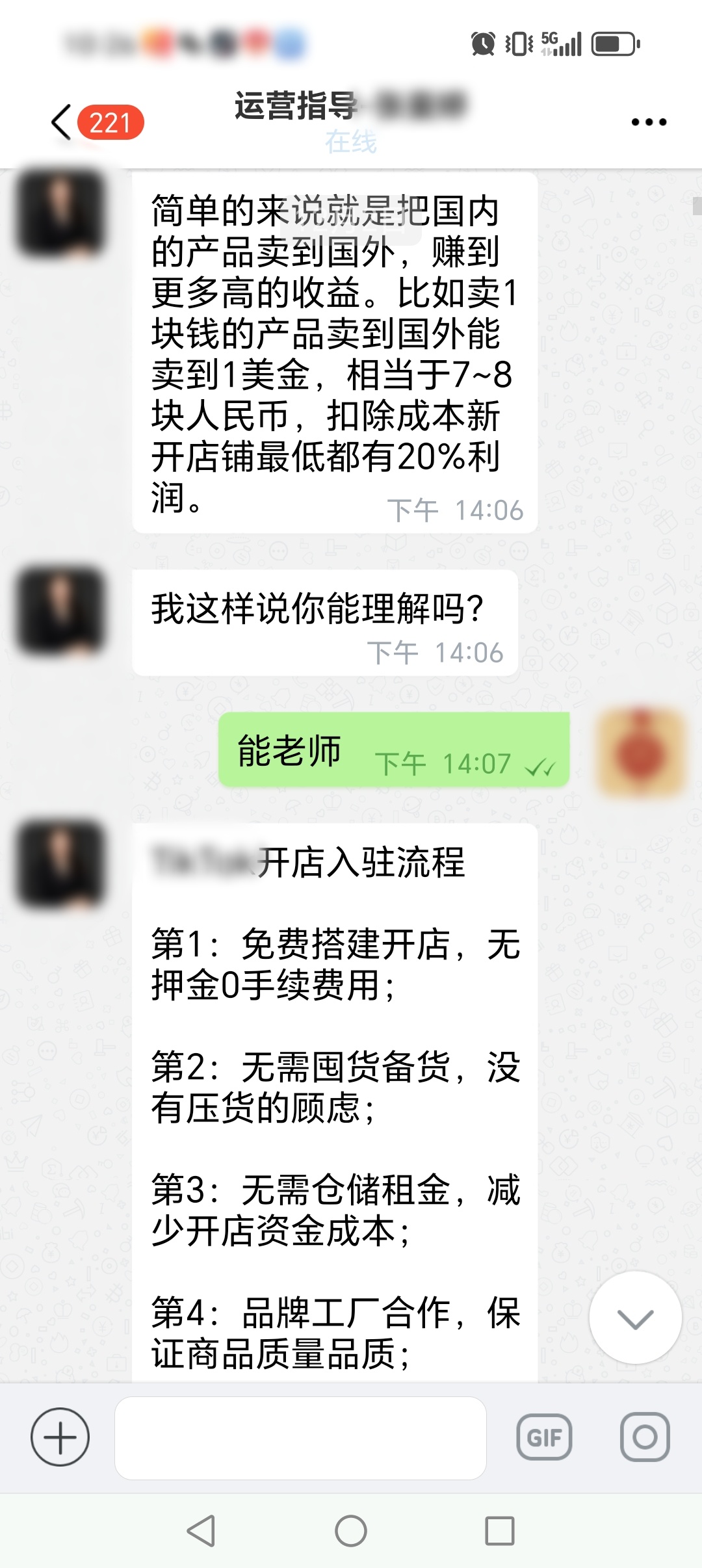Open the three-dot overflow menu
The height and width of the screenshot is (1568, 702).
(x=649, y=122)
